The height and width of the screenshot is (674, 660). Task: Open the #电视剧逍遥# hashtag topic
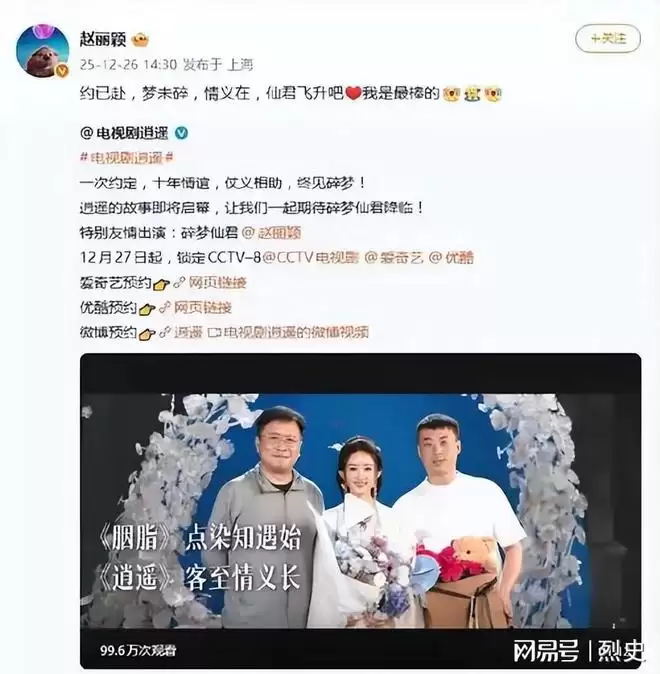coord(127,157)
